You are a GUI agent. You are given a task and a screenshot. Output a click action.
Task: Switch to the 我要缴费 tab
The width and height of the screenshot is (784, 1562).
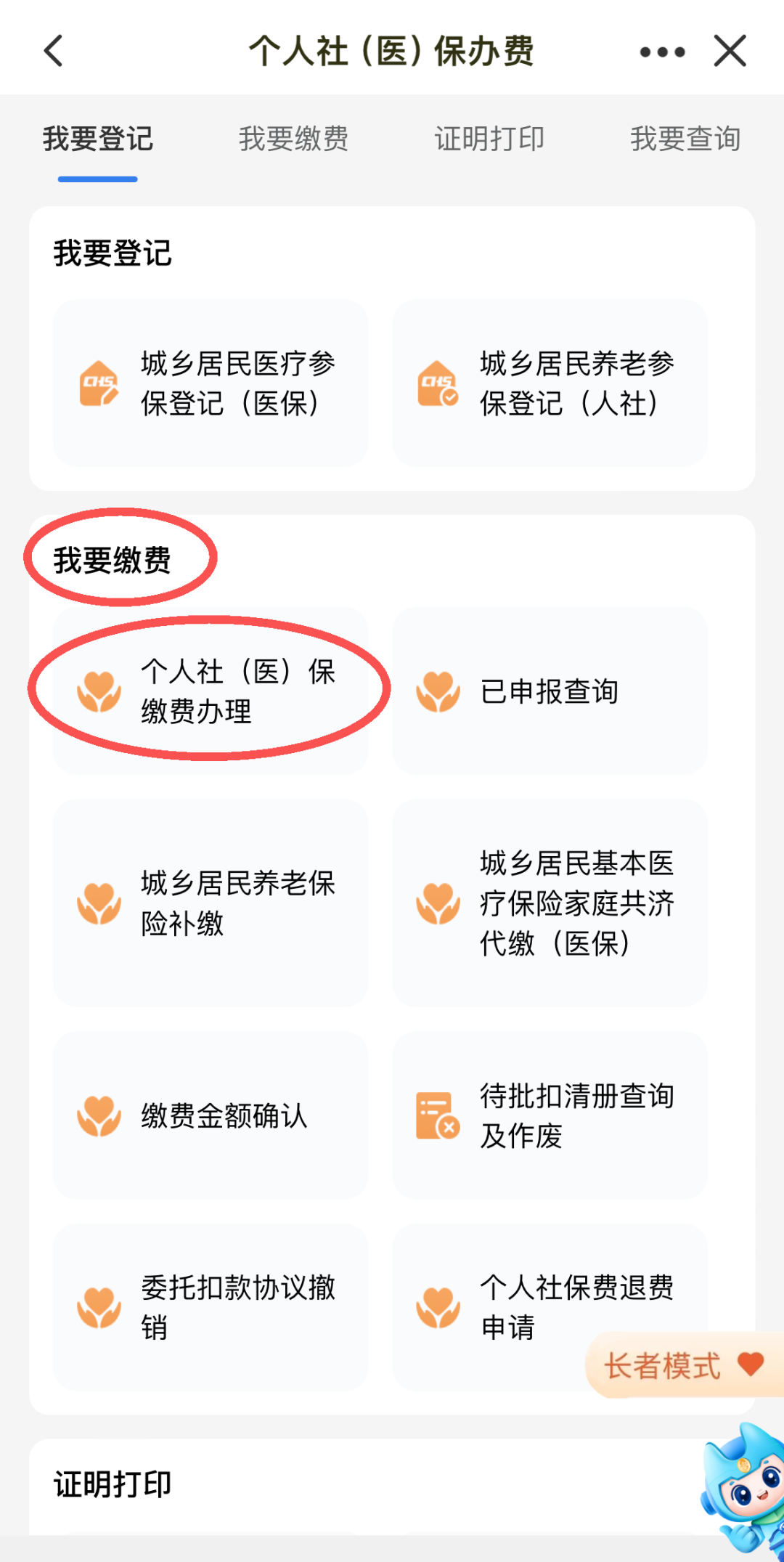[x=295, y=139]
